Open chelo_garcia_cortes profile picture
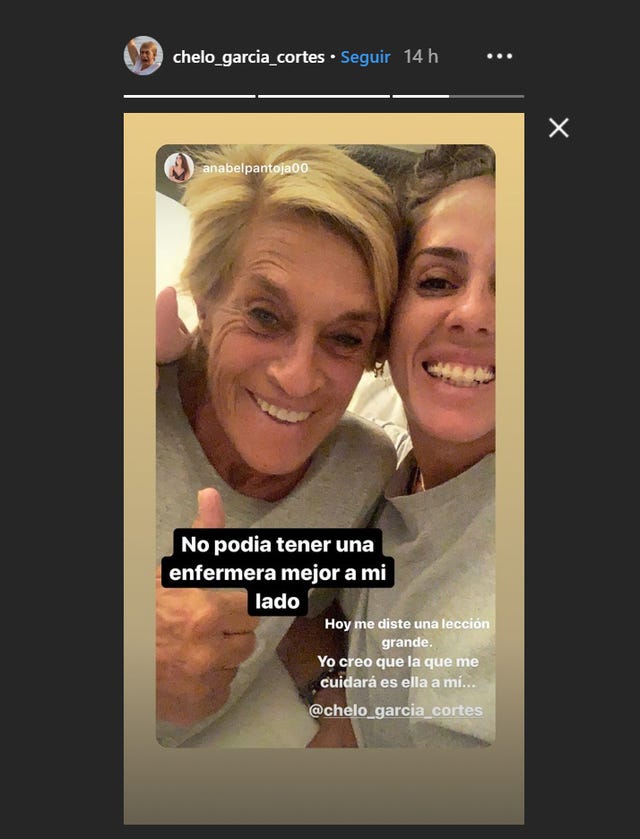 pyautogui.click(x=143, y=56)
